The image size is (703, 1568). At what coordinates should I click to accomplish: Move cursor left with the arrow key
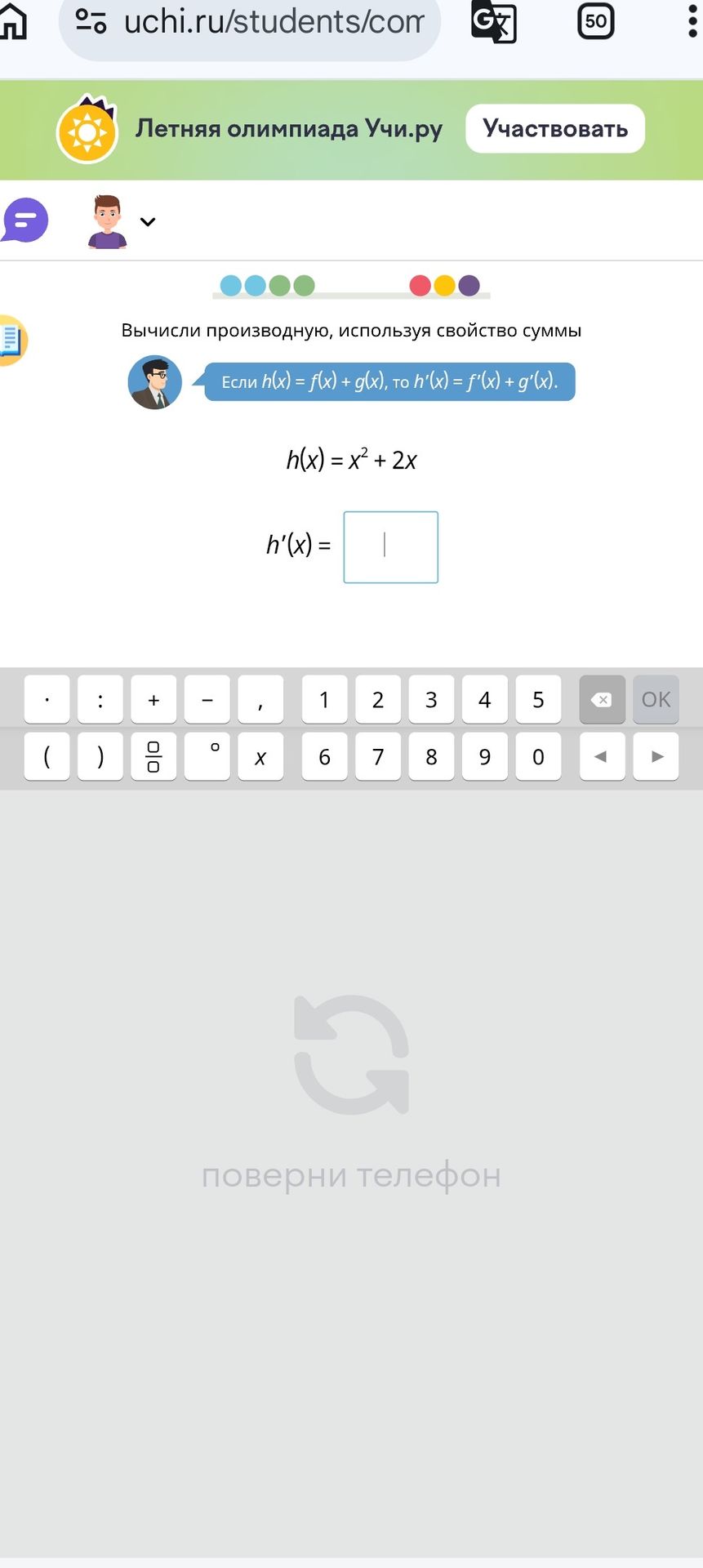[x=603, y=756]
